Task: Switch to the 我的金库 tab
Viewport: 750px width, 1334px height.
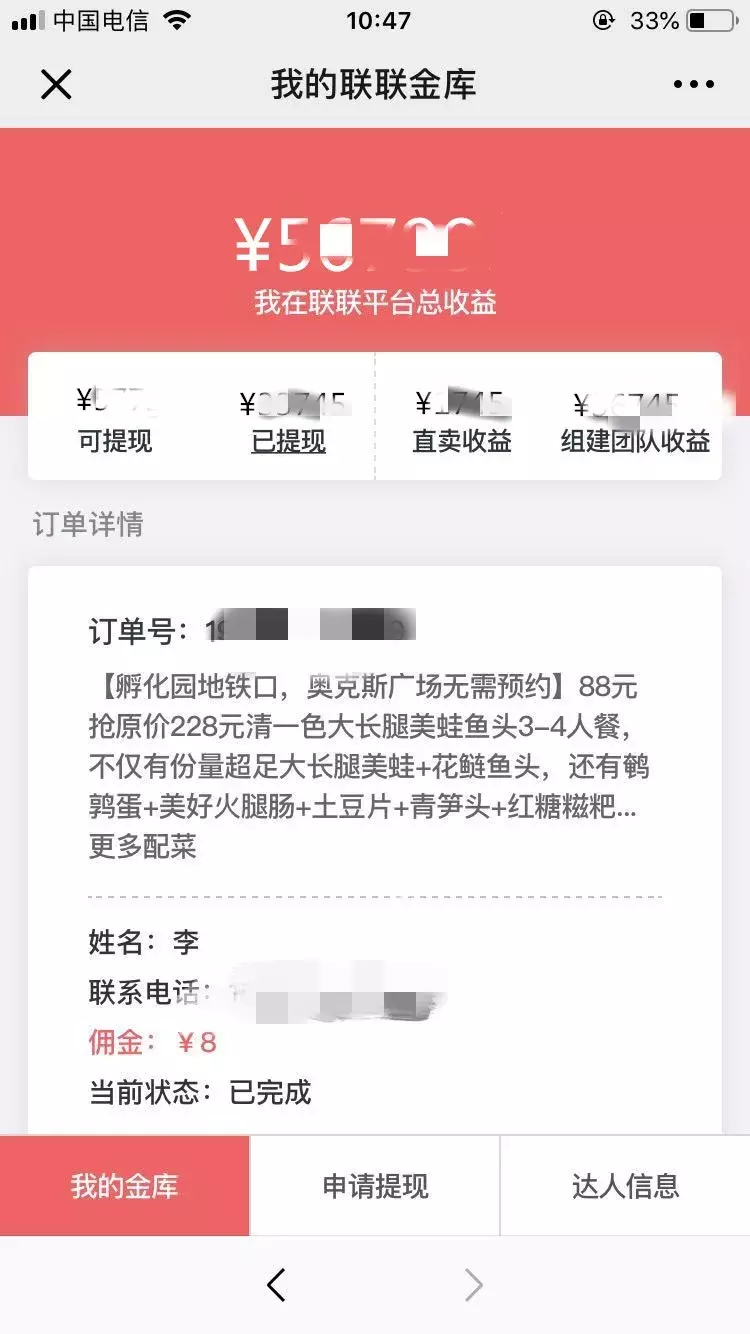Action: 124,1186
